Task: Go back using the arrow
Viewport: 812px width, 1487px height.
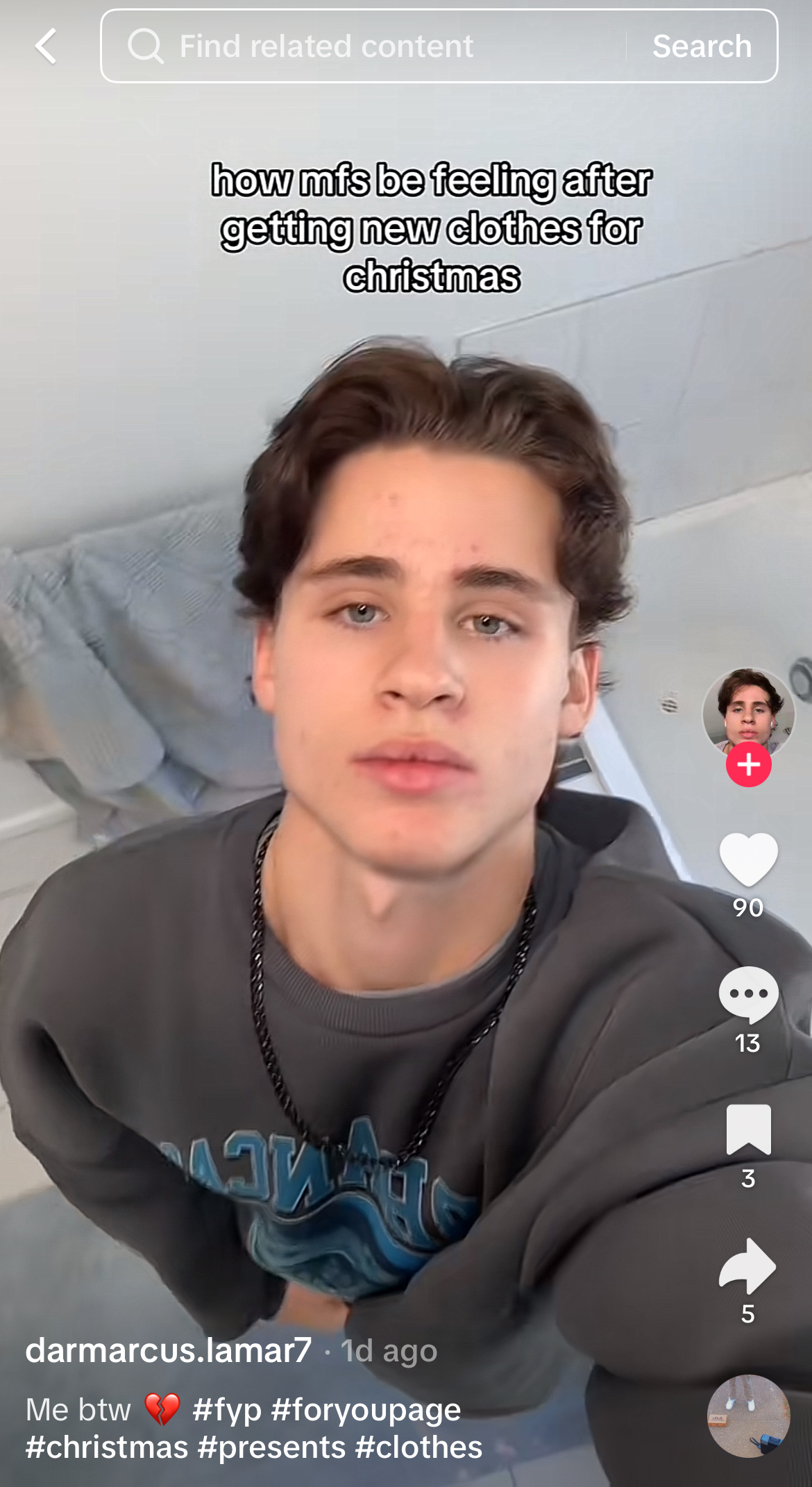Action: pyautogui.click(x=46, y=47)
